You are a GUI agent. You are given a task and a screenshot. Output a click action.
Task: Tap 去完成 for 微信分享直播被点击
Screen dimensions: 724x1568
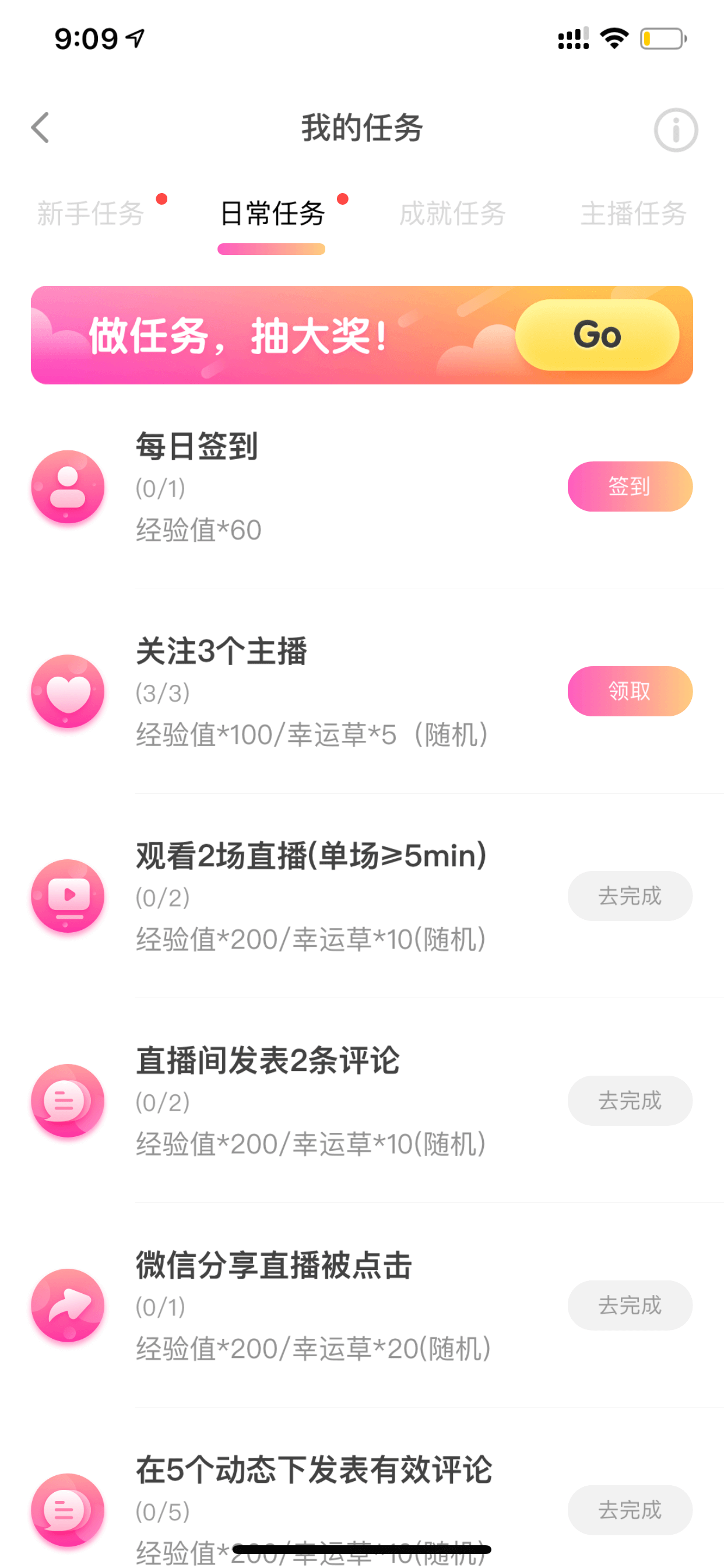[x=630, y=1304]
